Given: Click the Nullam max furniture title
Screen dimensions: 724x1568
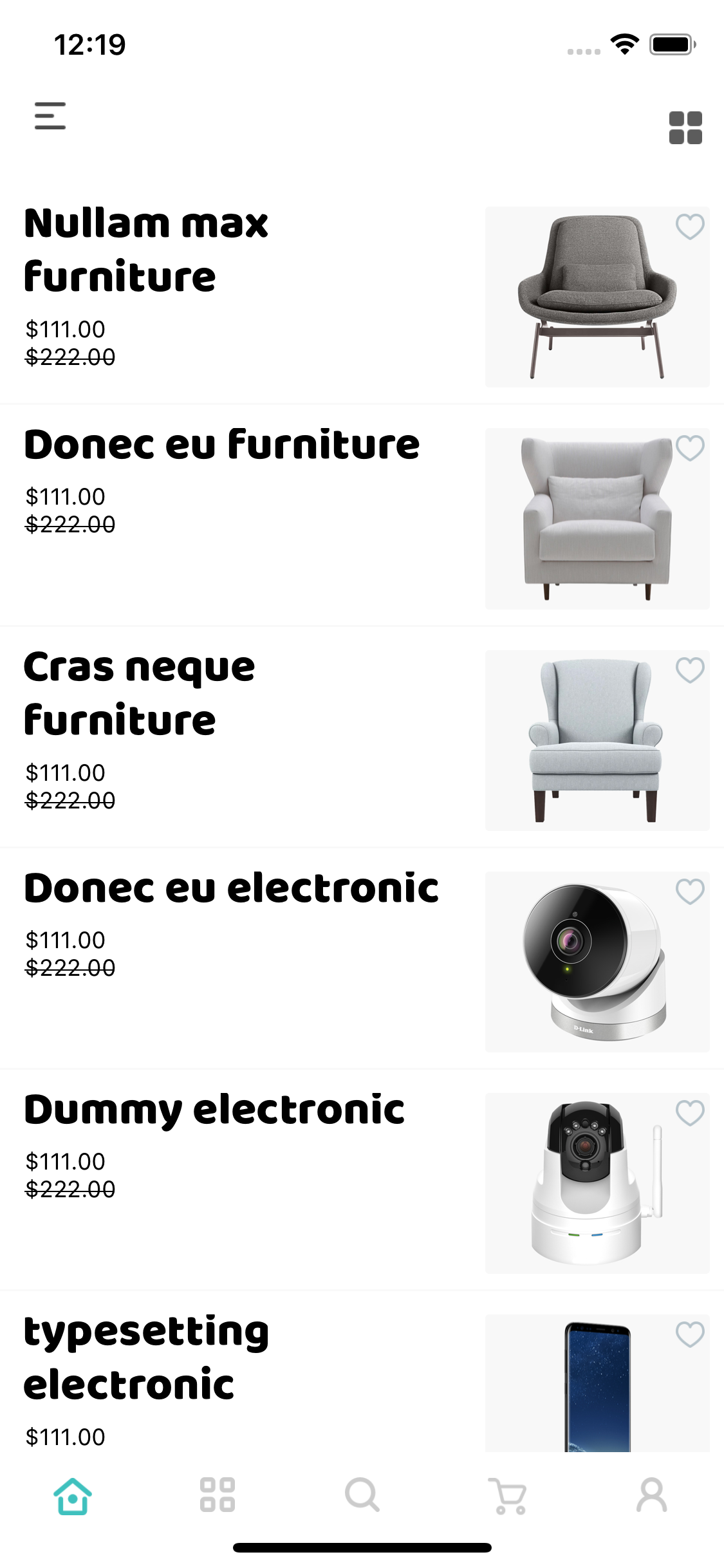Looking at the screenshot, I should pos(146,250).
